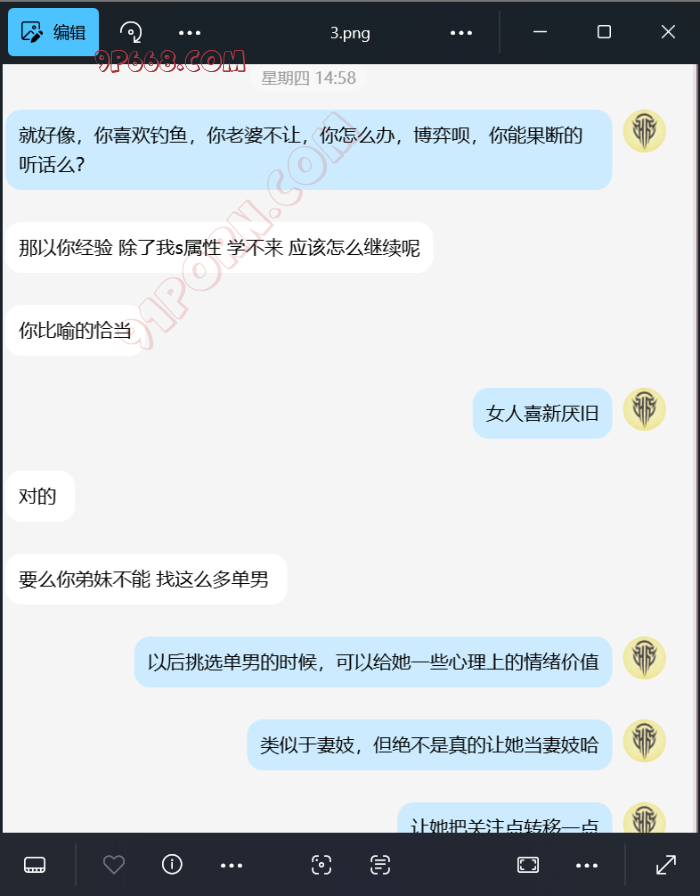Show file info panel
Screen dimensions: 700x896
click(172, 865)
